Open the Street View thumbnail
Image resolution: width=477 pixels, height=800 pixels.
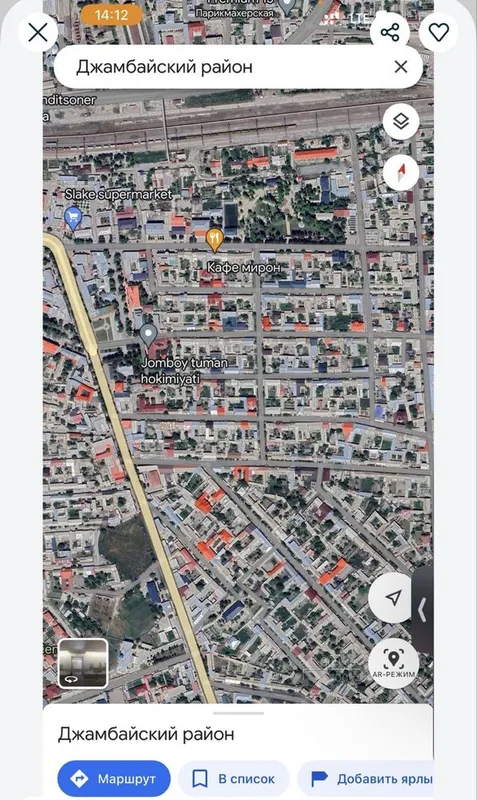pos(83,663)
